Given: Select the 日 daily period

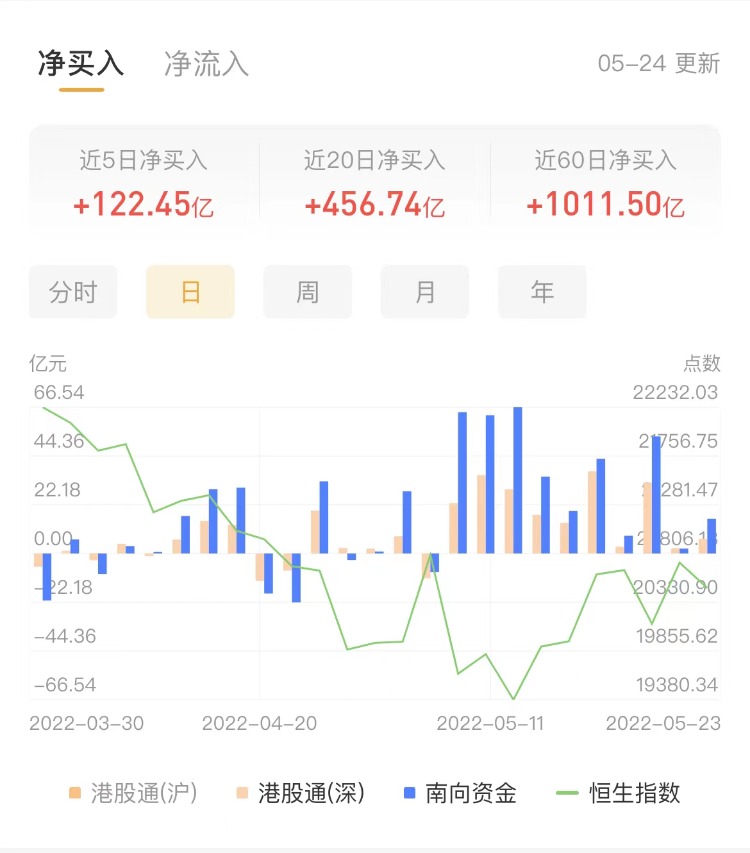Looking at the screenshot, I should pyautogui.click(x=190, y=292).
